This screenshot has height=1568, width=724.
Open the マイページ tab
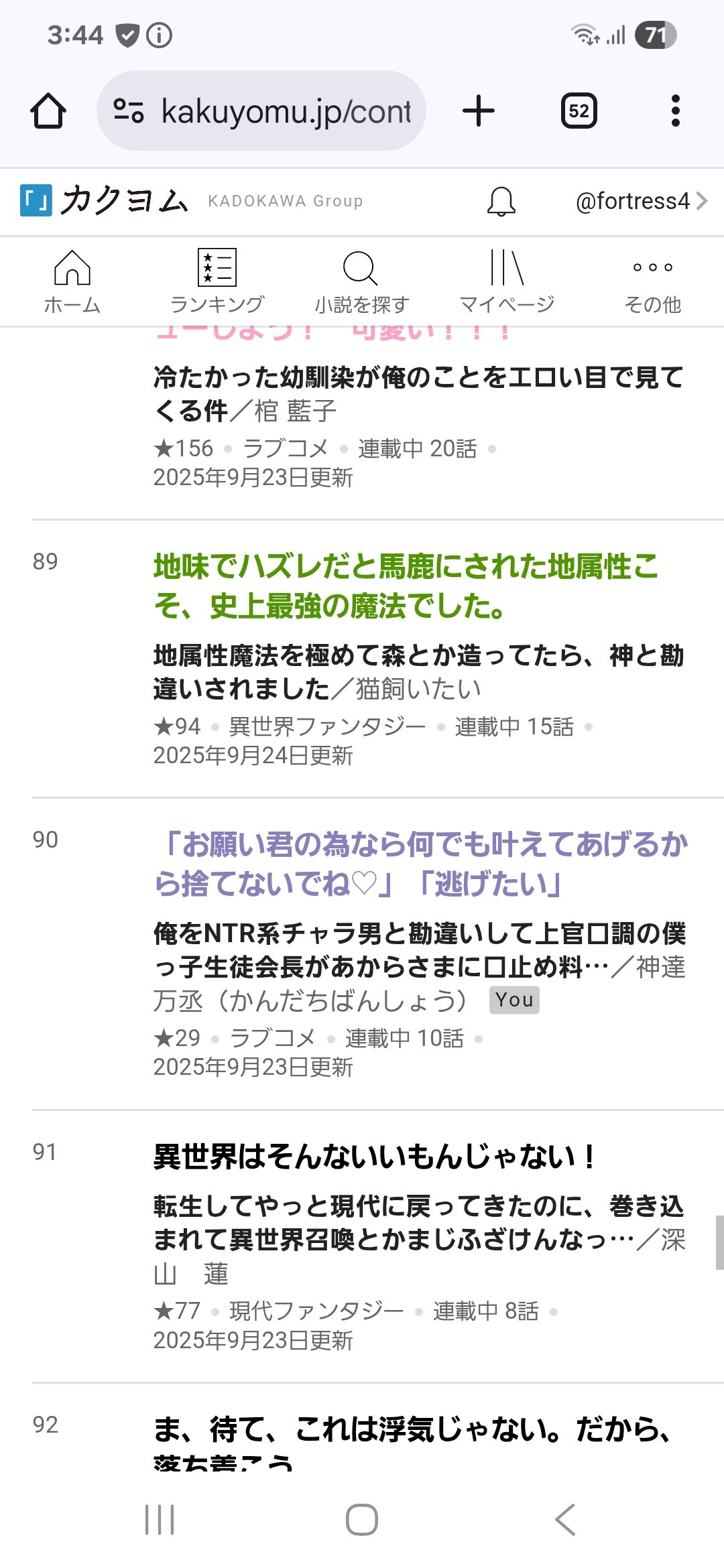click(x=507, y=281)
